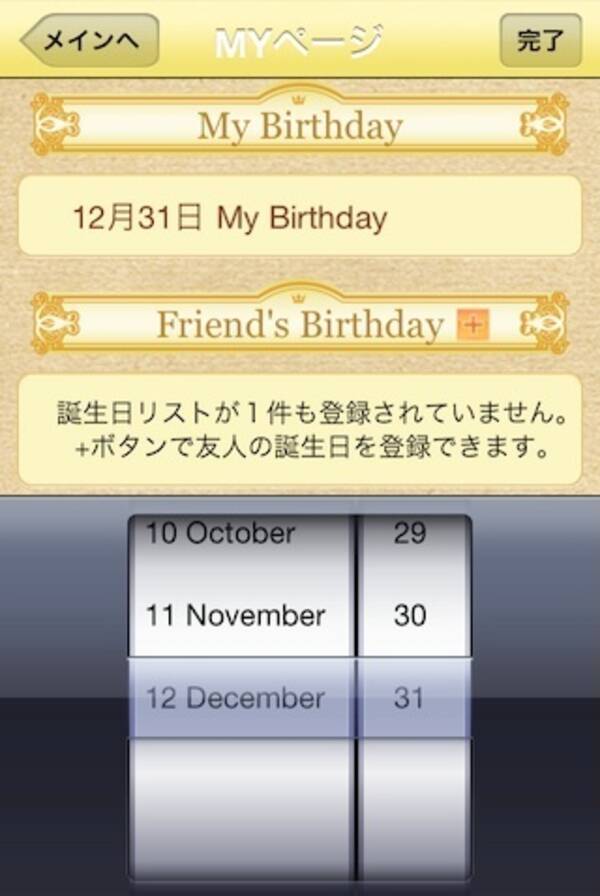Add a friend's birthday with plus icon
Image resolution: width=600 pixels, height=896 pixels.
pyautogui.click(x=472, y=325)
